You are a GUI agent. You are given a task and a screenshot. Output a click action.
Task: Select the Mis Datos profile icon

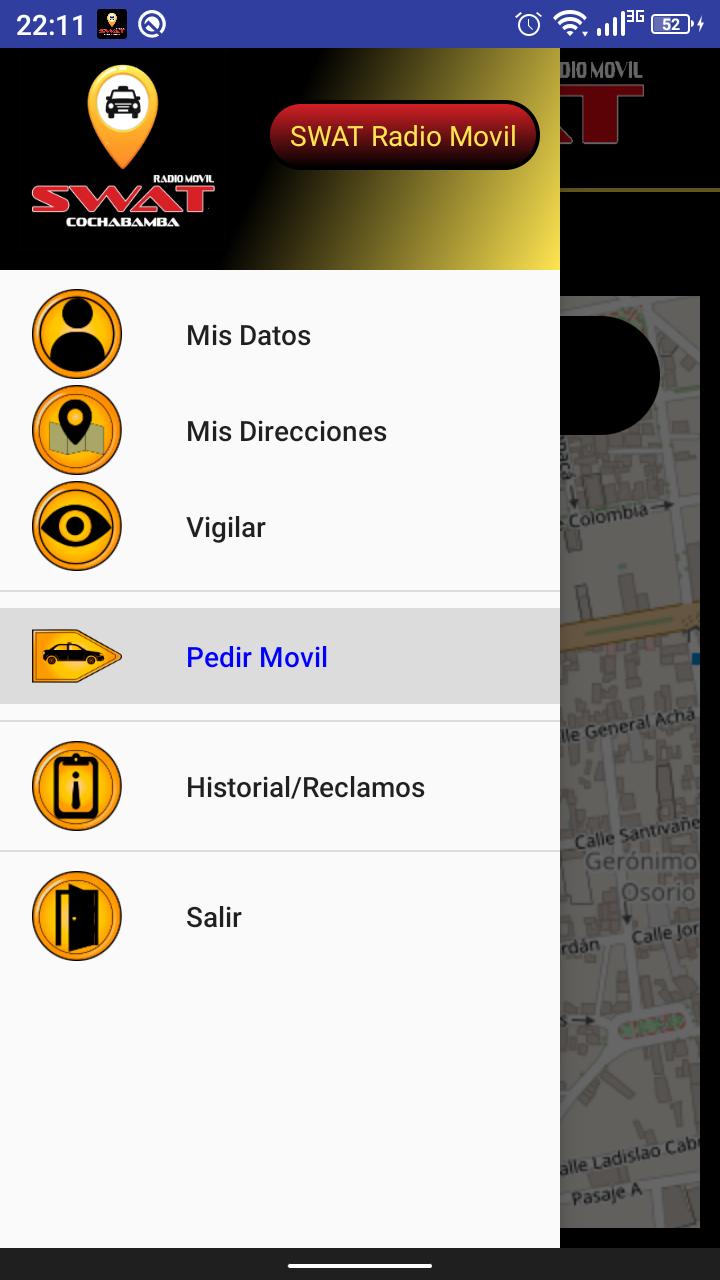click(x=76, y=333)
